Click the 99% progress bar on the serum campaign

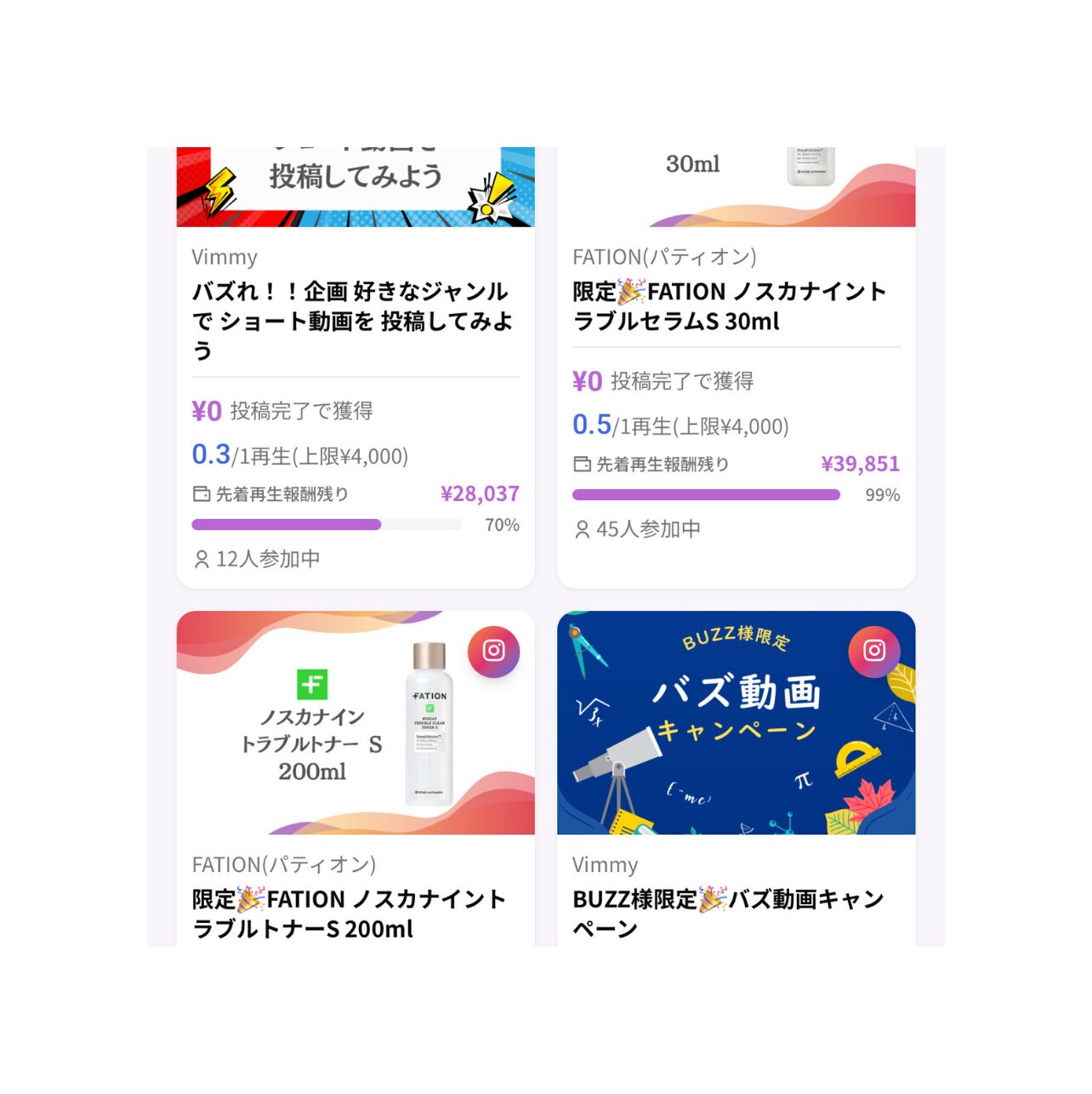[706, 493]
